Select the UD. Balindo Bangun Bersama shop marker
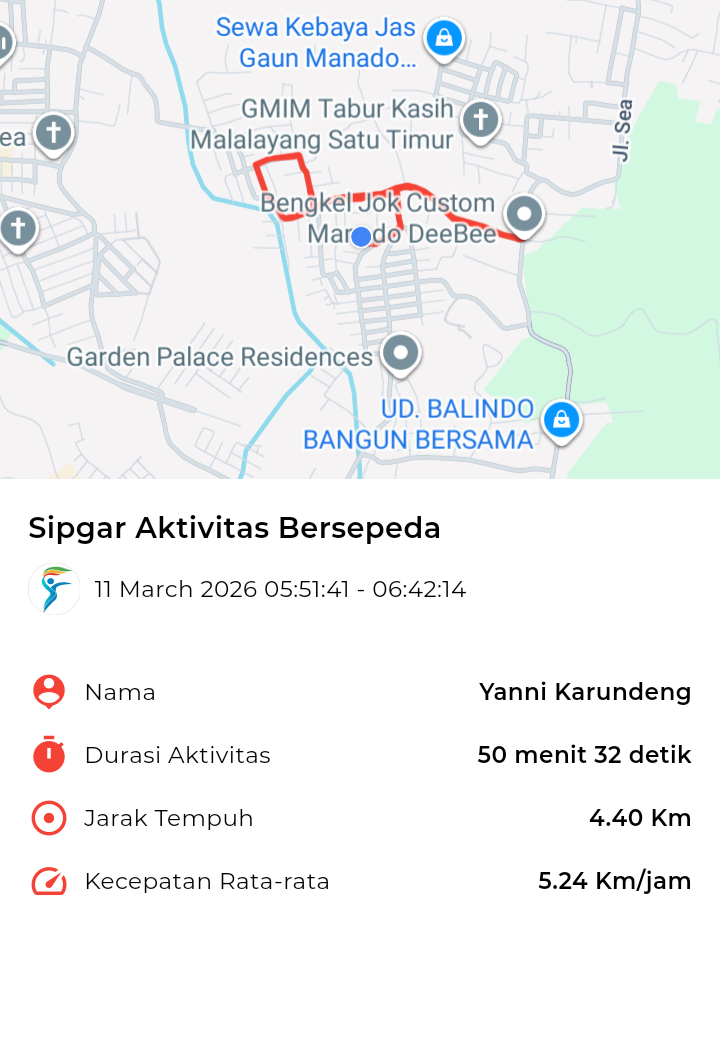Image resolution: width=720 pixels, height=1057 pixels. [561, 419]
